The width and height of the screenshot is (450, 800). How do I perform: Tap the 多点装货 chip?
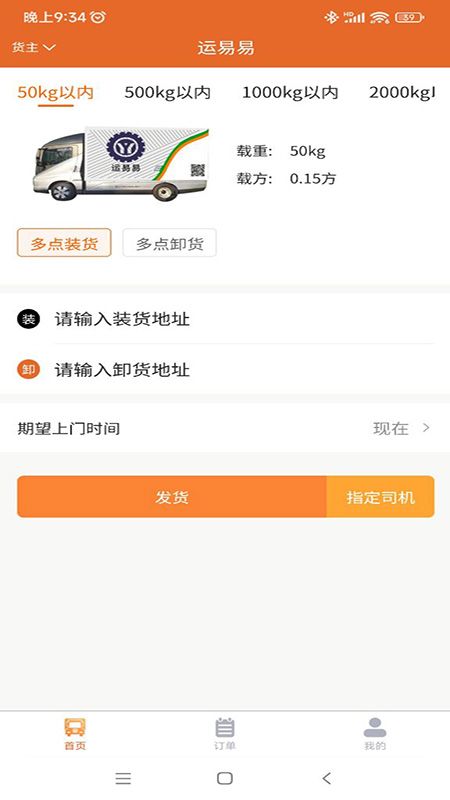[64, 243]
